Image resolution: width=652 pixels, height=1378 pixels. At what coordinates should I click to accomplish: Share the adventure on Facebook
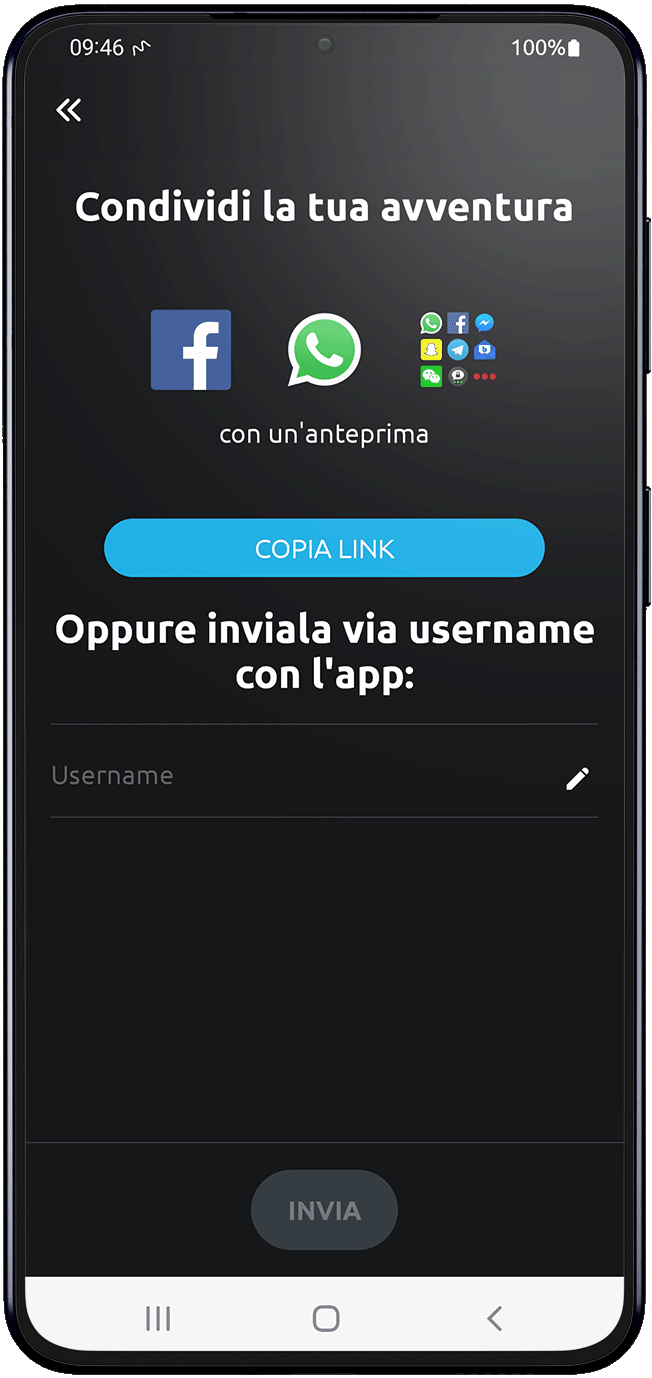point(191,350)
